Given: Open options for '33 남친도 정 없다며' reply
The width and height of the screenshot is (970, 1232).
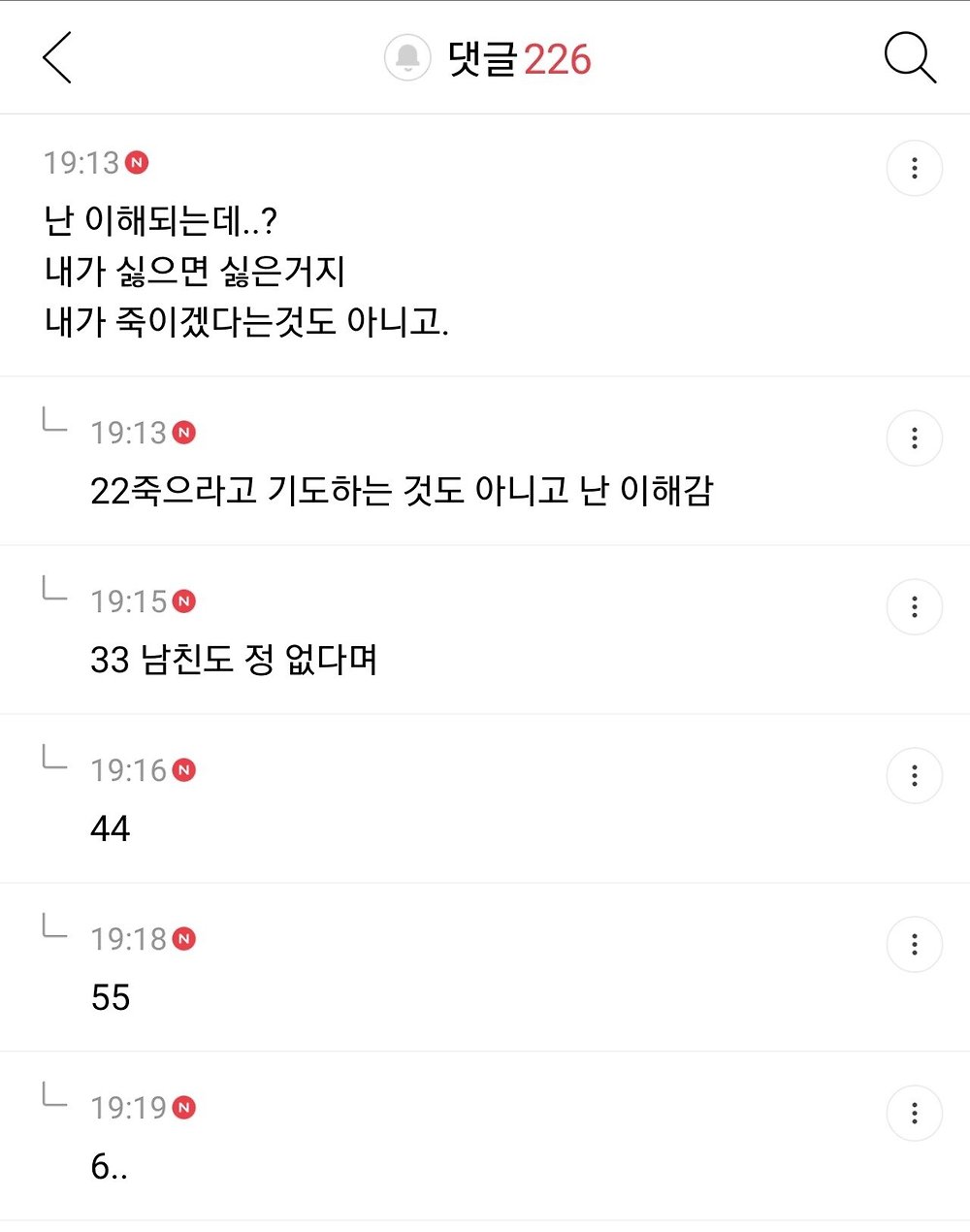Looking at the screenshot, I should point(914,607).
